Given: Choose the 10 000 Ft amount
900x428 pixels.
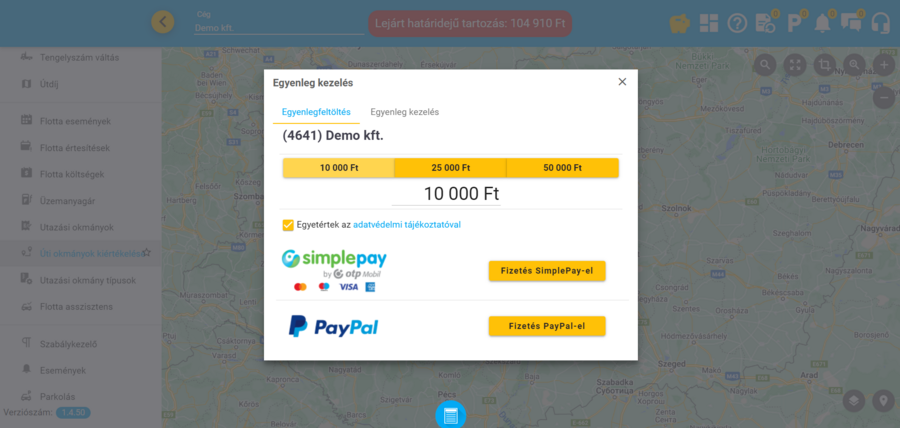Looking at the screenshot, I should [338, 168].
